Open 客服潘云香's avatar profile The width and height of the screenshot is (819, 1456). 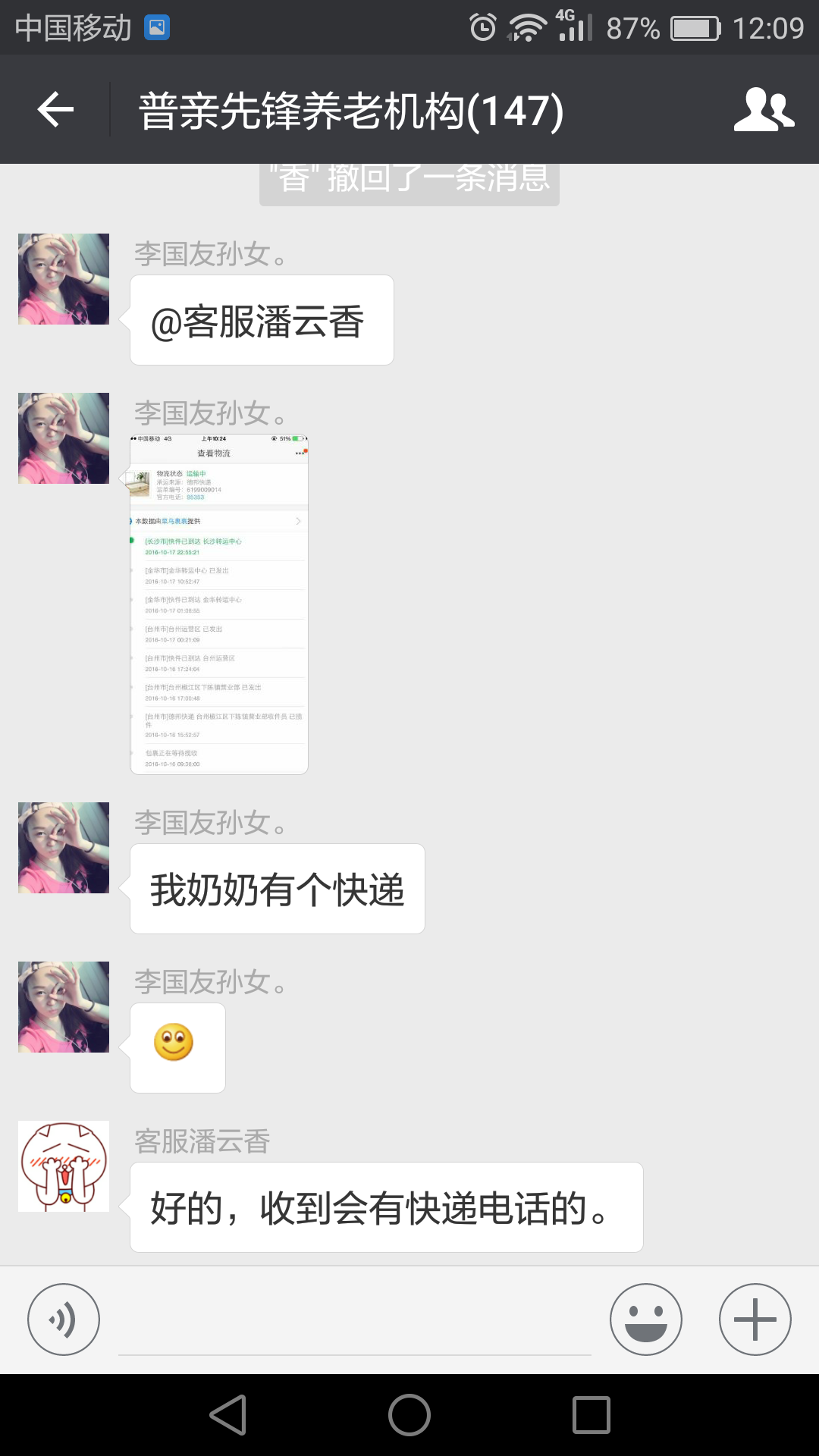coord(64,1166)
